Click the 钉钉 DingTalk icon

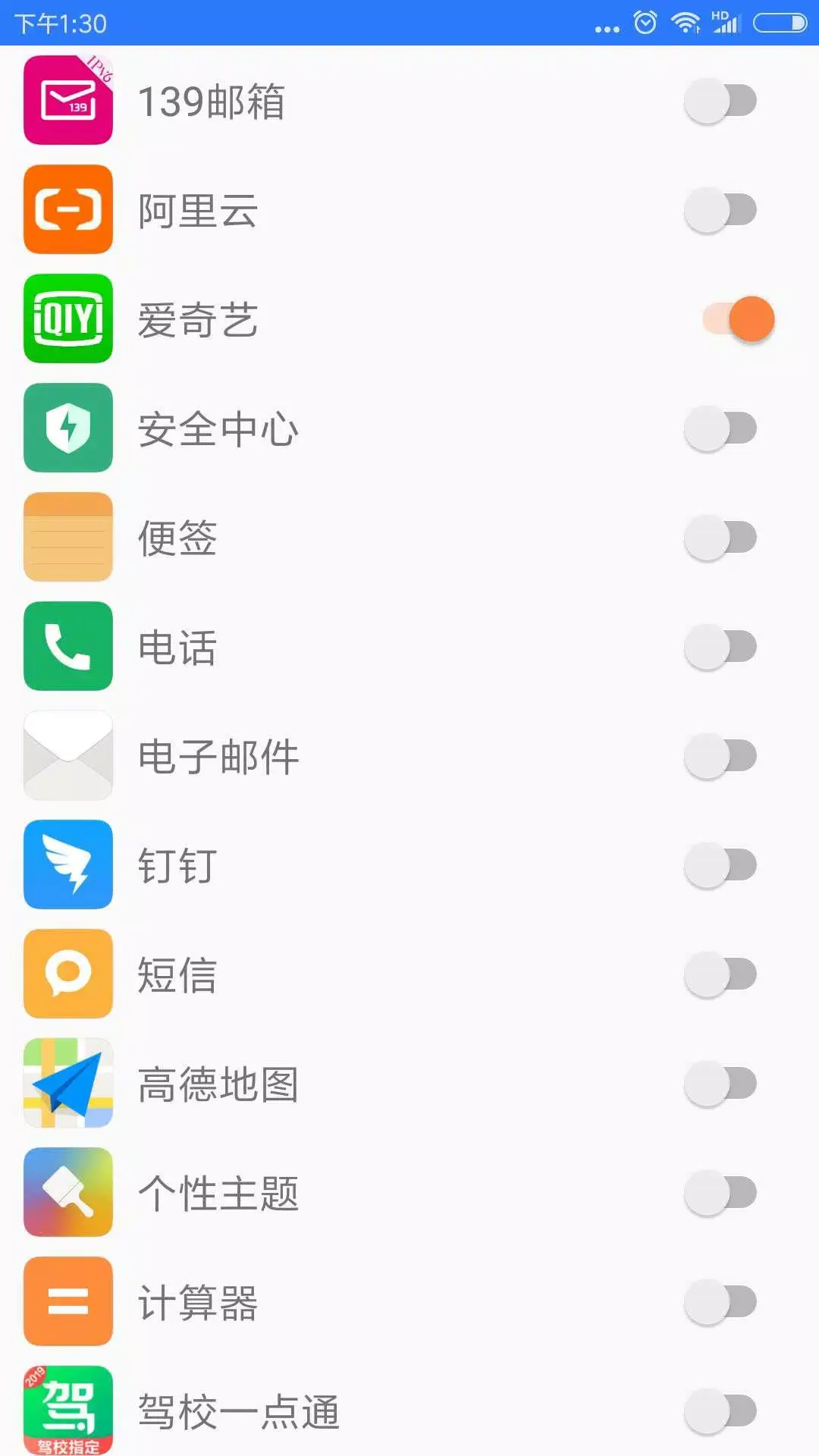pyautogui.click(x=67, y=865)
